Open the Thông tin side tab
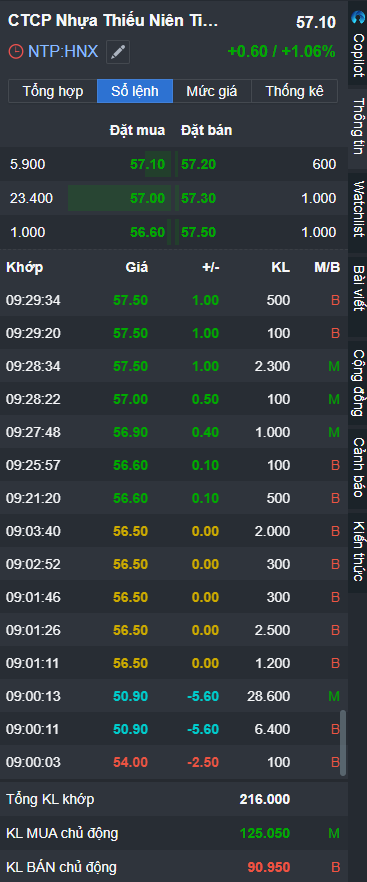The height and width of the screenshot is (882, 367). tap(358, 127)
